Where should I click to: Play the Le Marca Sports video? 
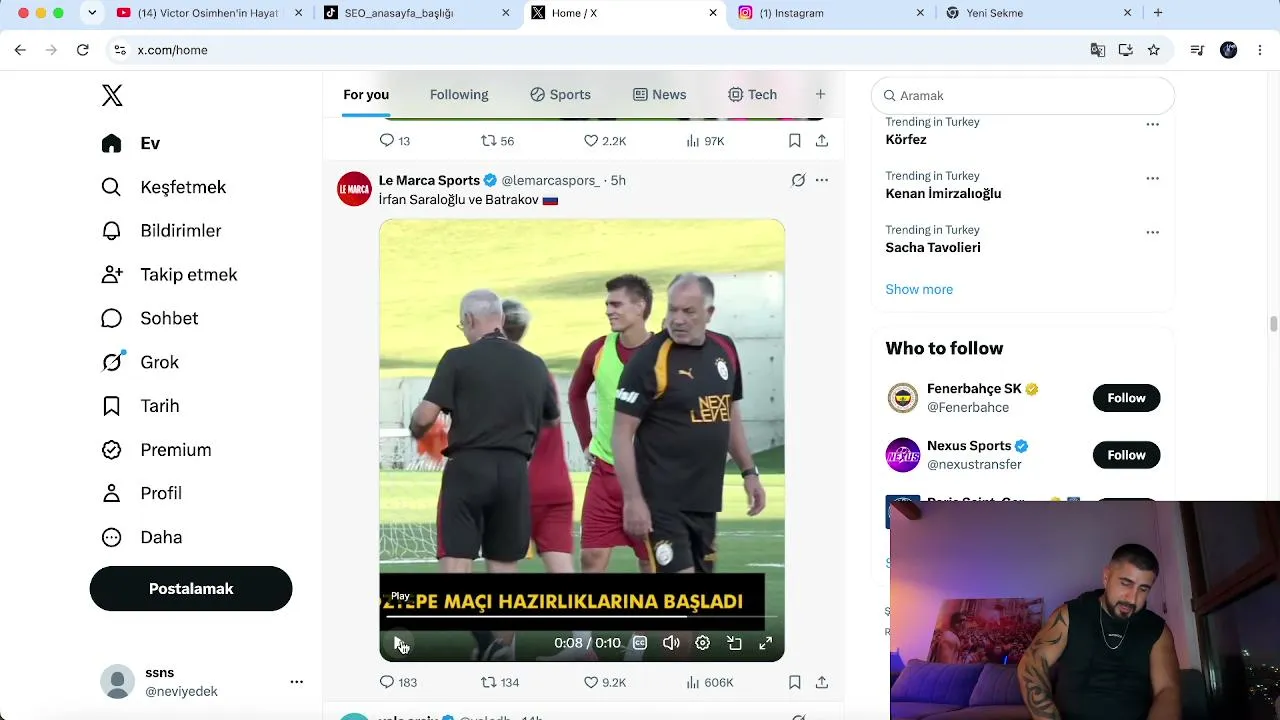399,643
